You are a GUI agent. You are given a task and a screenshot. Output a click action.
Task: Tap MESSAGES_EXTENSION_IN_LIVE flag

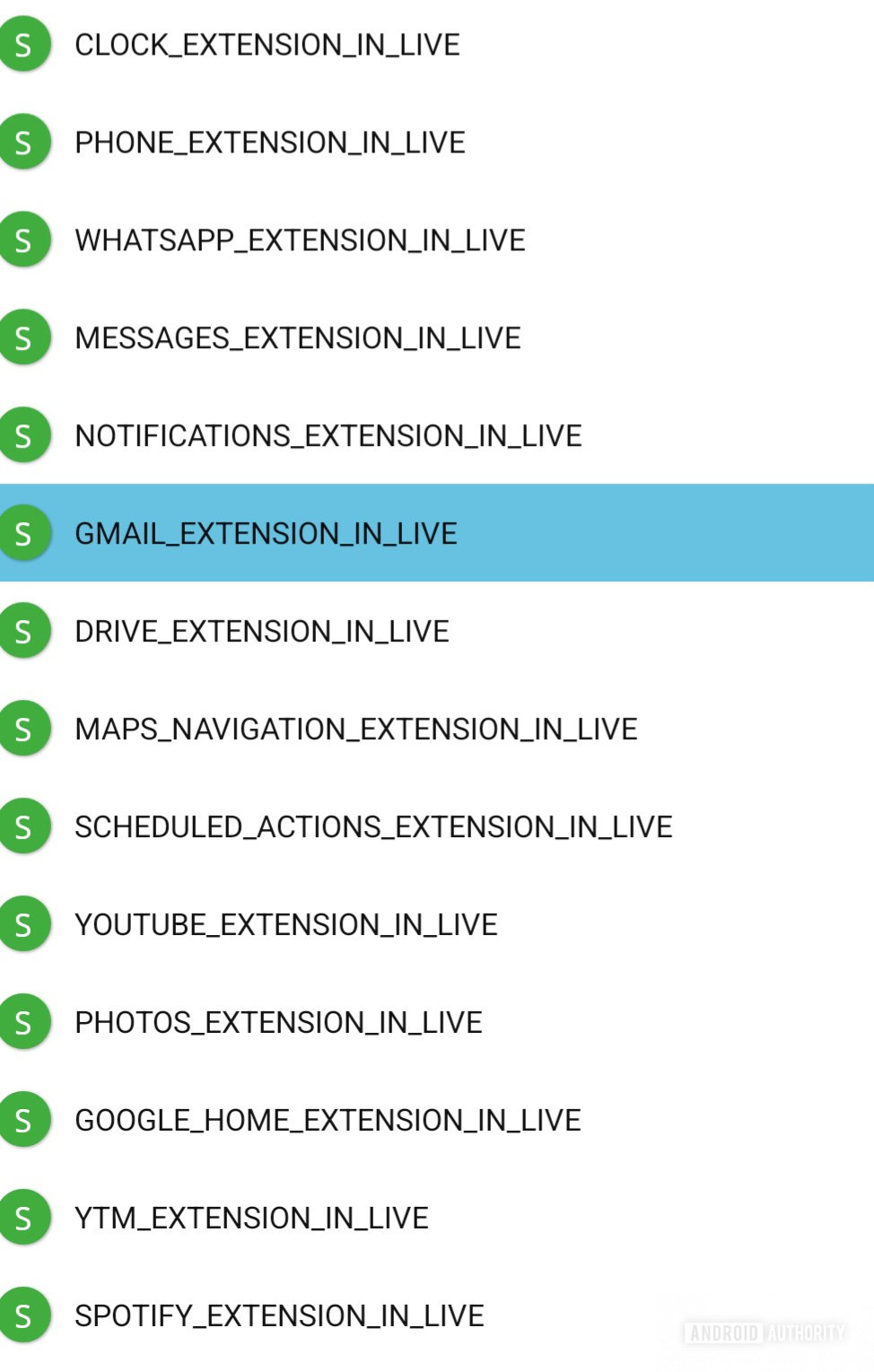pos(298,338)
